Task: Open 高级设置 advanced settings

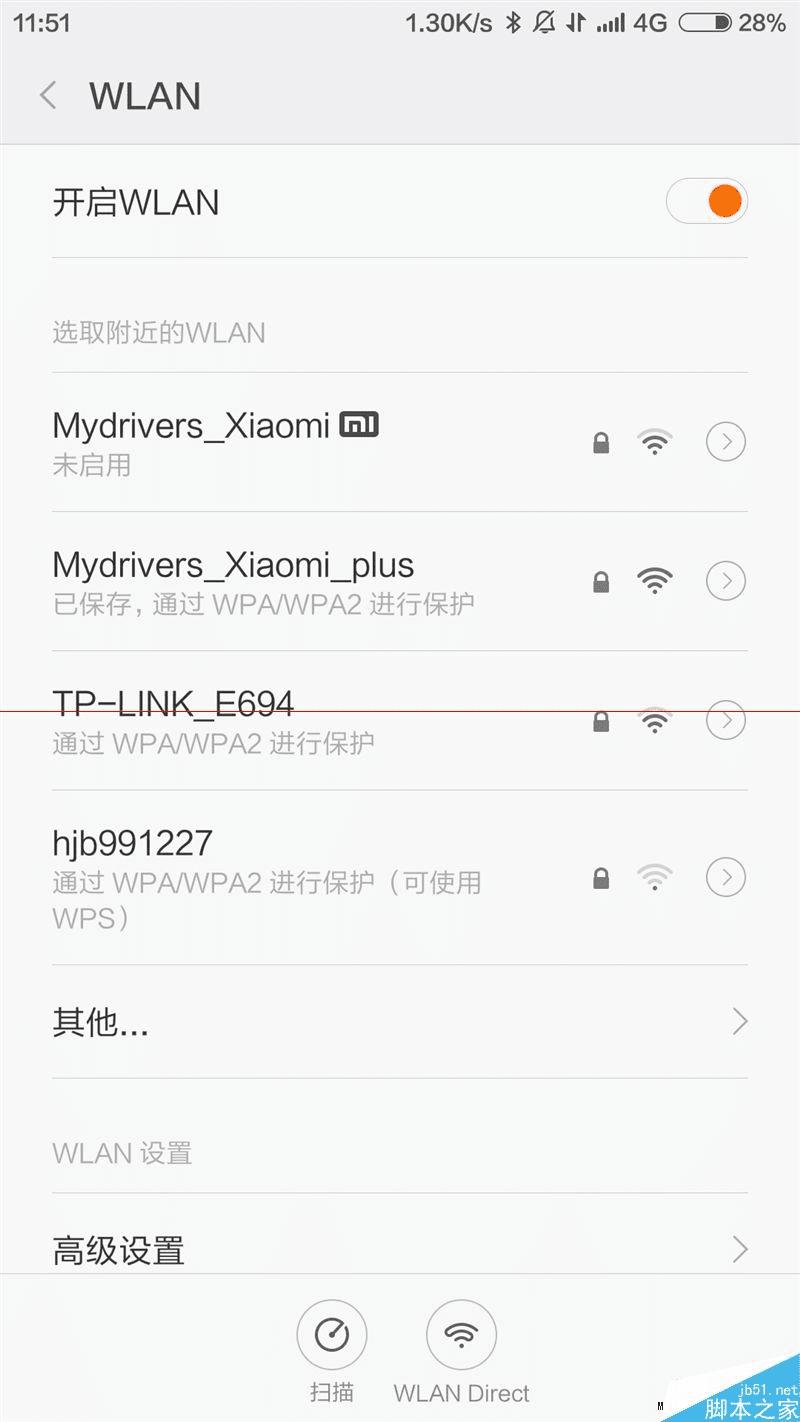Action: click(x=400, y=1249)
